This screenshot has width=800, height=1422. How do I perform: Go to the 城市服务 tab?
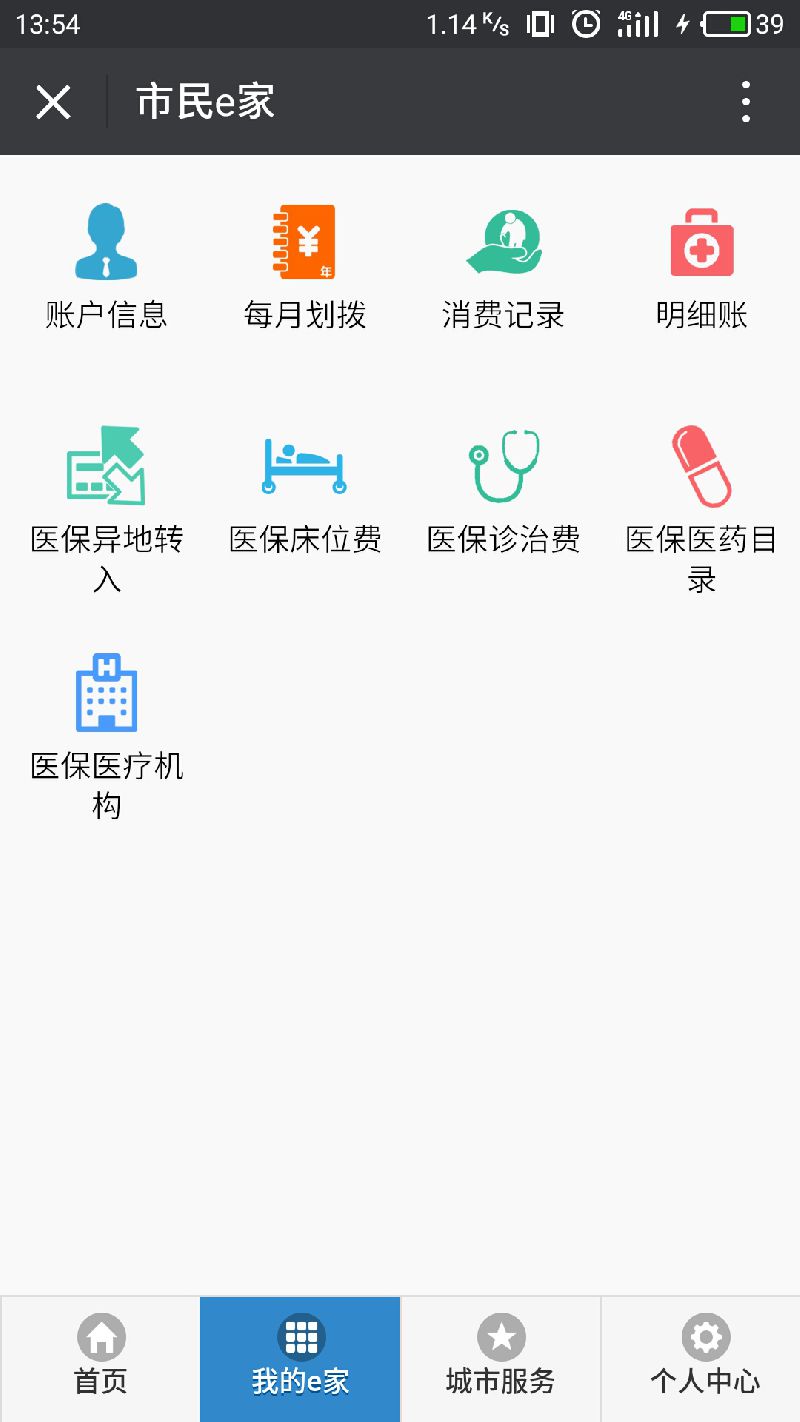(x=501, y=1359)
